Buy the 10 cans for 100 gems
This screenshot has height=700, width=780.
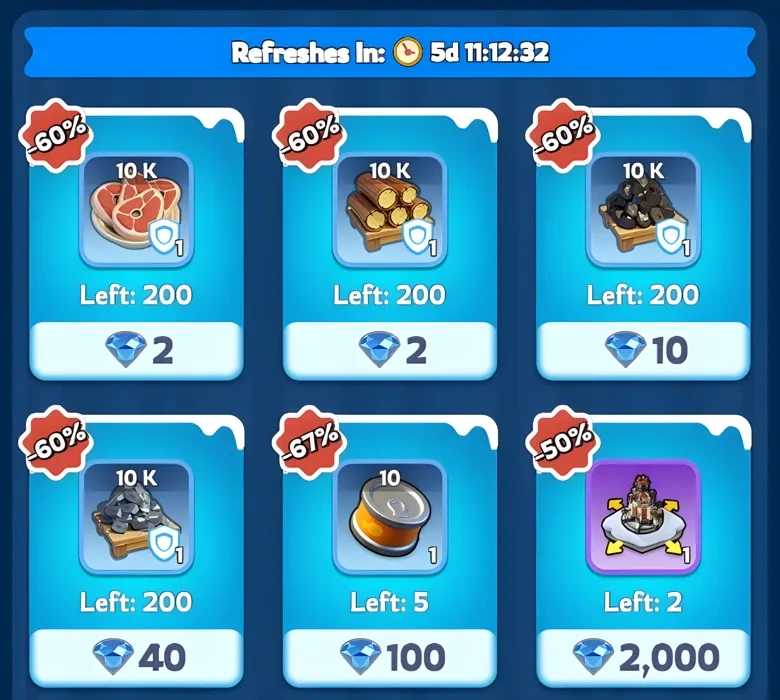pyautogui.click(x=392, y=657)
